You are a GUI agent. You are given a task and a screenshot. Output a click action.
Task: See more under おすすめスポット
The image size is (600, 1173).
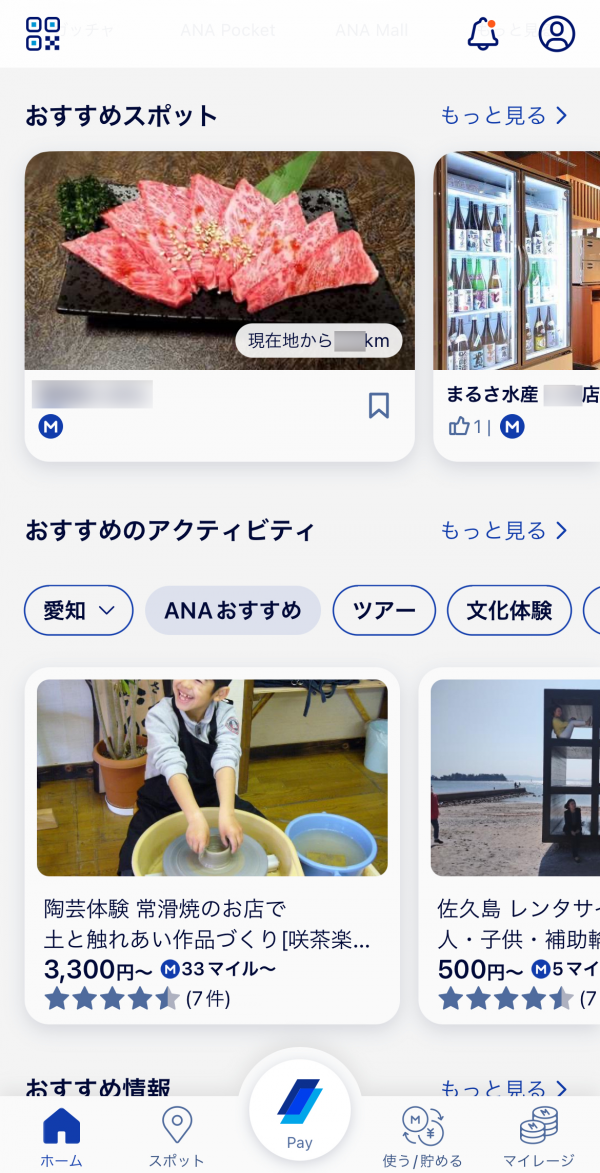tap(504, 116)
